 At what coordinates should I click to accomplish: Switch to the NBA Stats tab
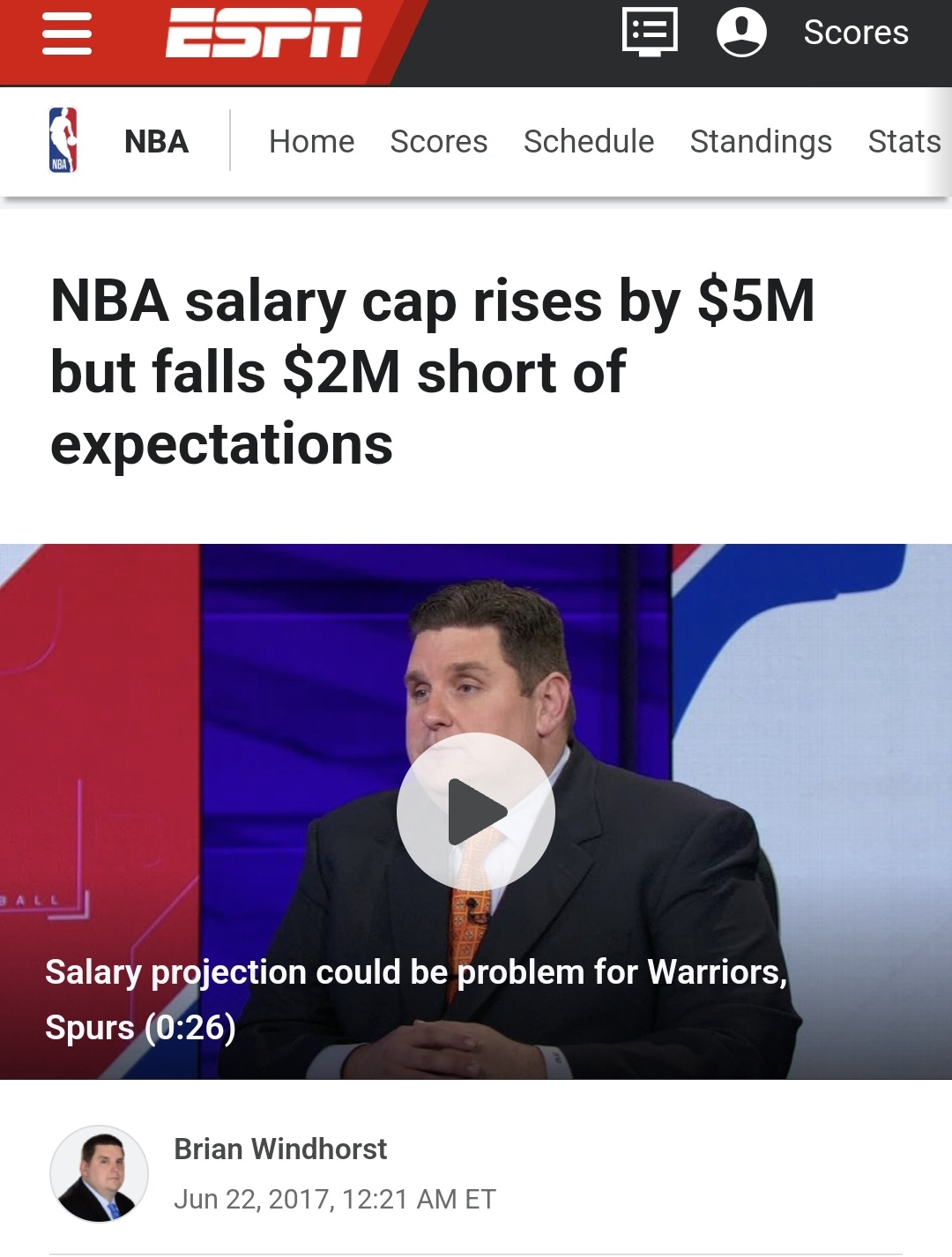point(904,142)
